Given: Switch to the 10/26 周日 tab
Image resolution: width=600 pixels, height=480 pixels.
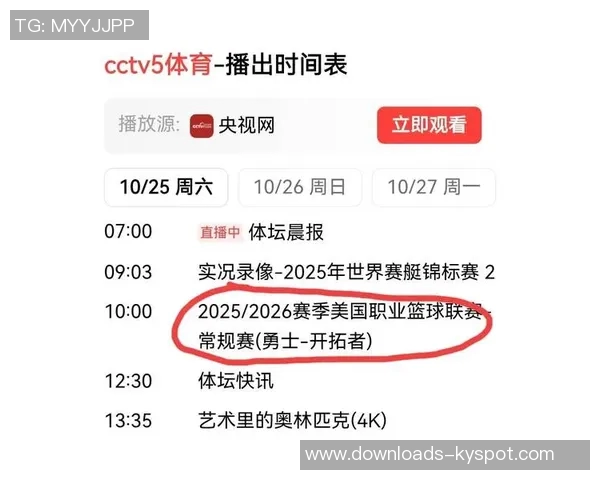Looking at the screenshot, I should tap(300, 186).
